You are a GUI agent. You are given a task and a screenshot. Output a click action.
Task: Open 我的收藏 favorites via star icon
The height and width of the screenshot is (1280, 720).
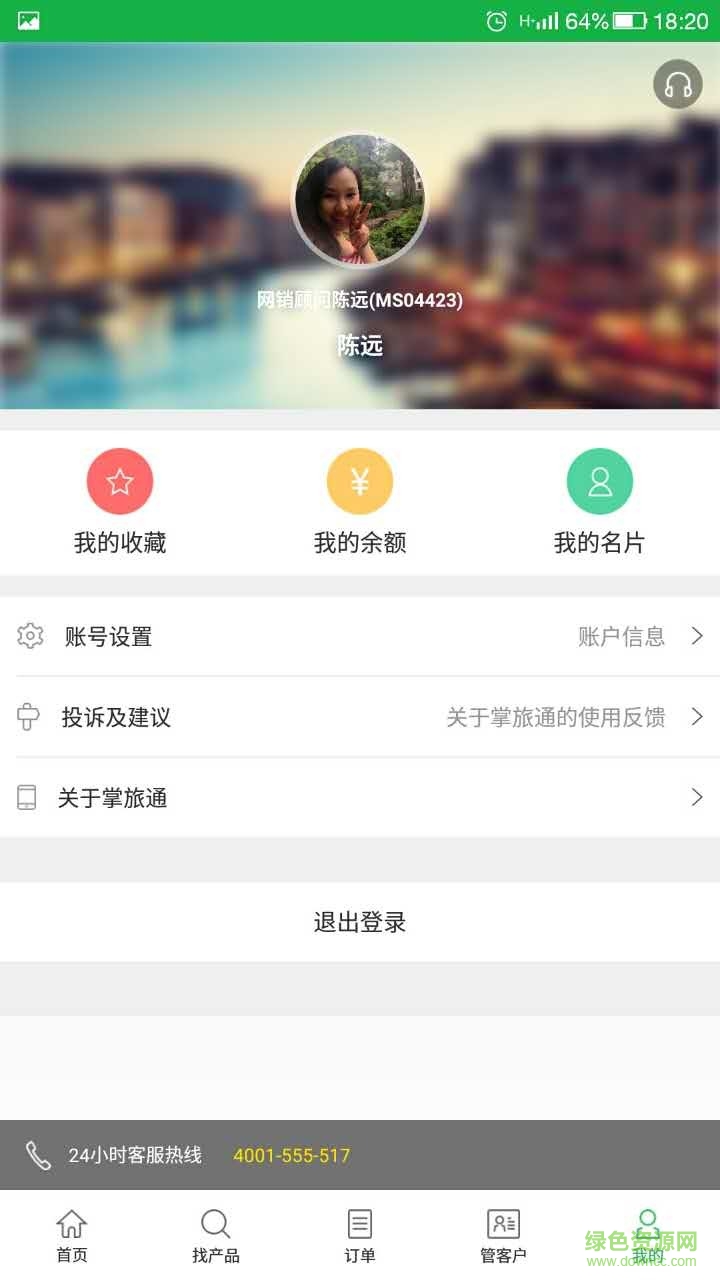pyautogui.click(x=120, y=481)
